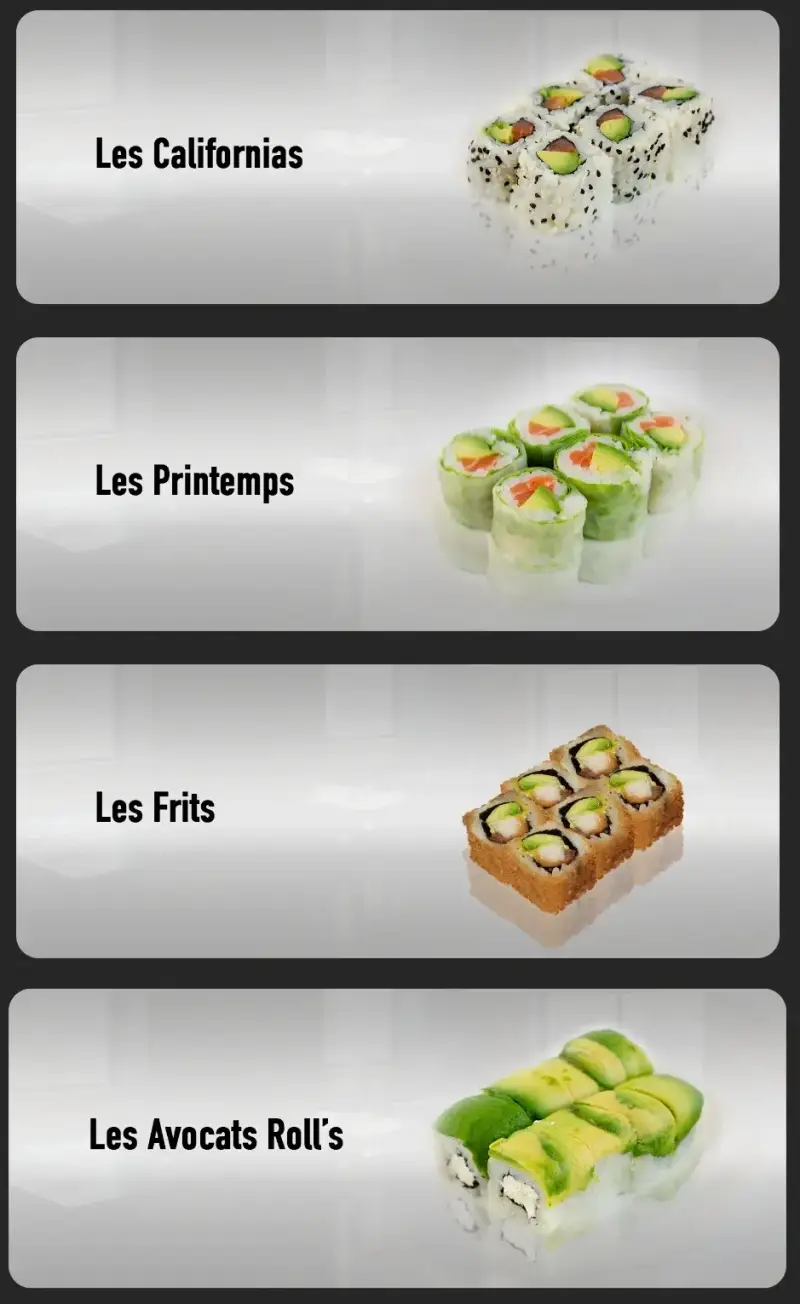Select the "Les Avocats Roll's" text label
This screenshot has height=1304, width=800.
[x=215, y=1134]
